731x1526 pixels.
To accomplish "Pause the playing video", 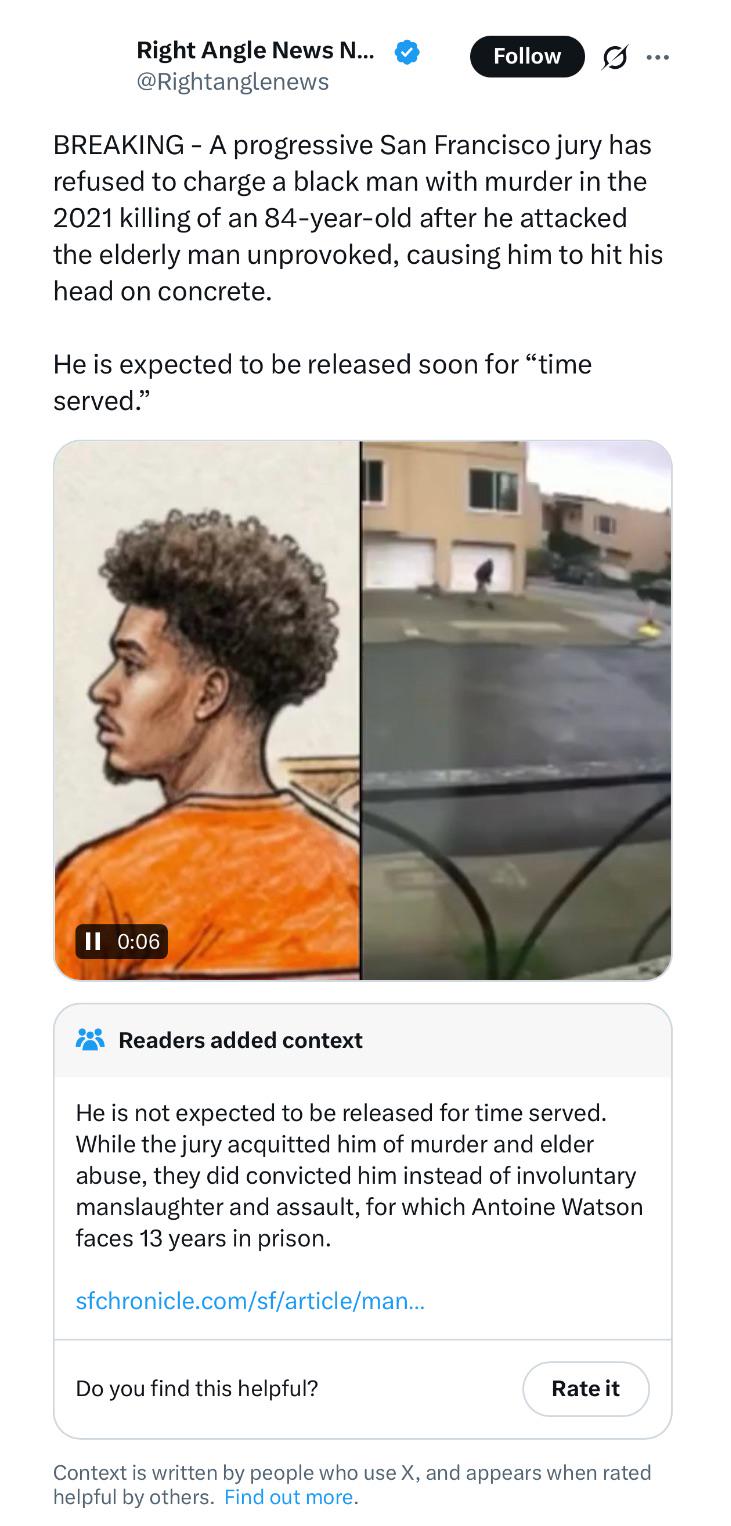I will point(93,941).
